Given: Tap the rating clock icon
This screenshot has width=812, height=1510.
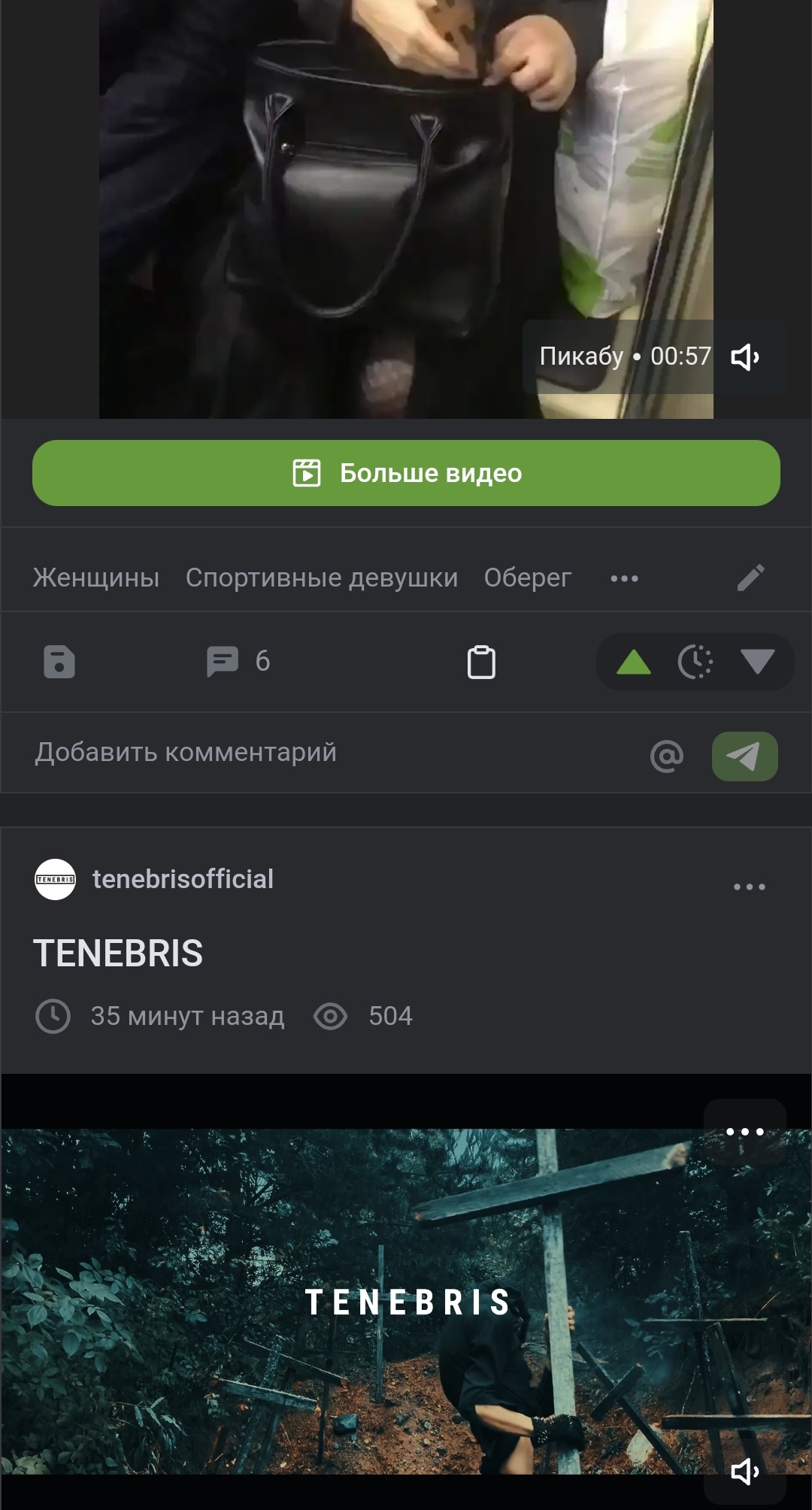Looking at the screenshot, I should 695,662.
